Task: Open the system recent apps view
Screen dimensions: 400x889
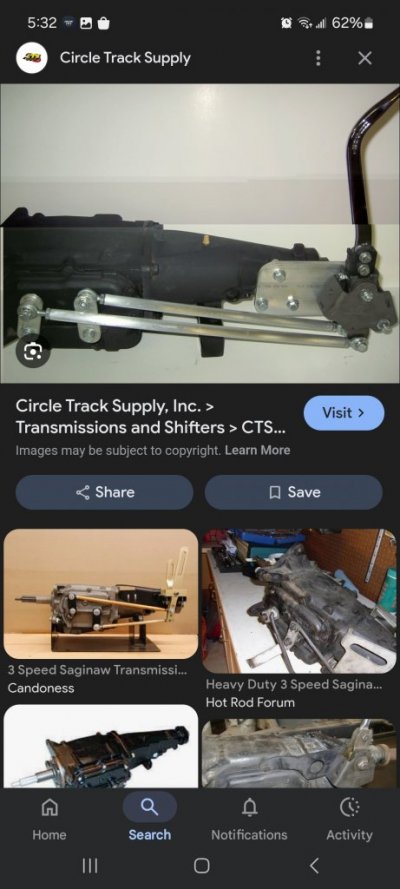Action: (90, 866)
